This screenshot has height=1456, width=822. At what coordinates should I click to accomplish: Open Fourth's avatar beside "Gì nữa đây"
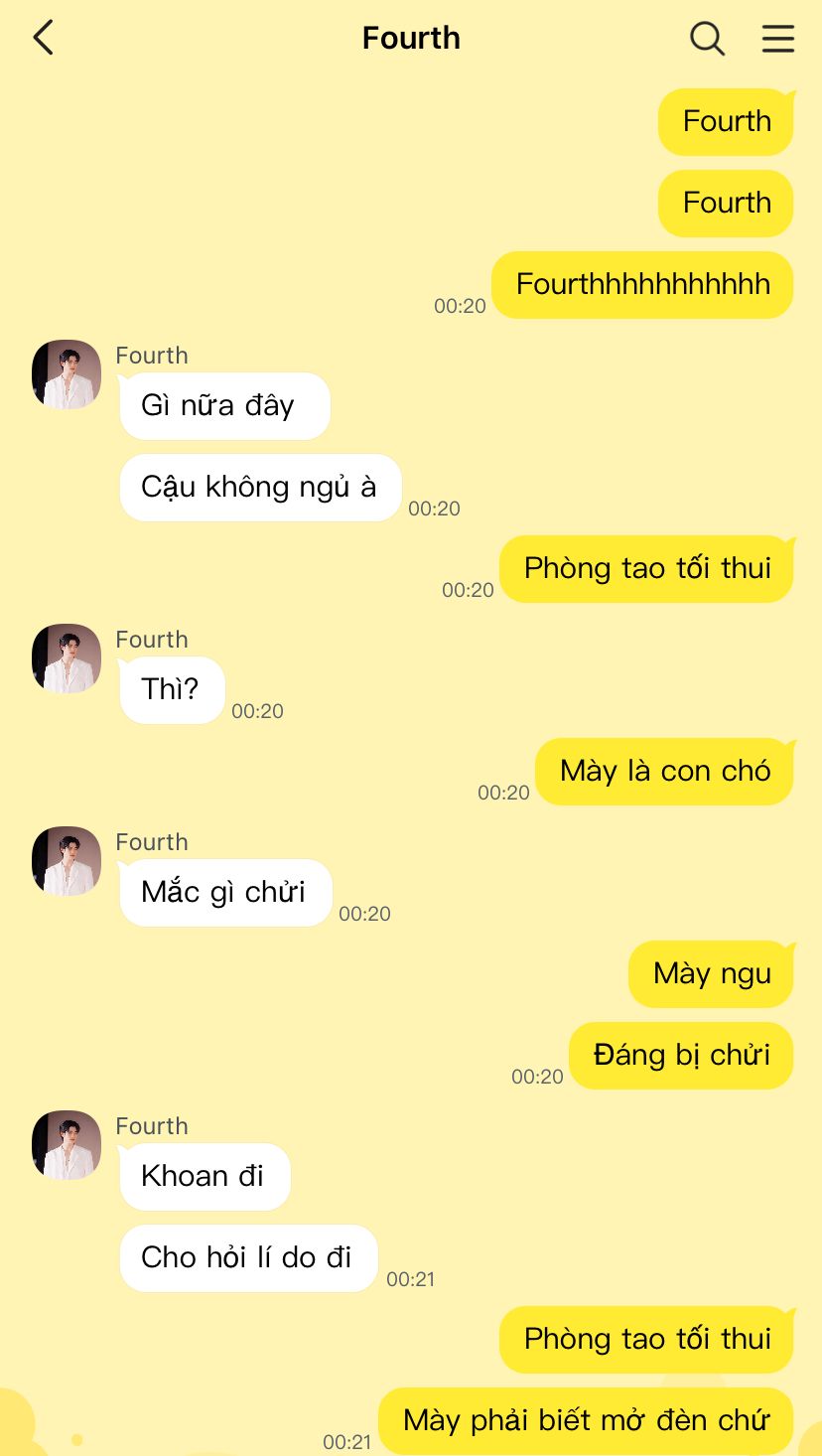(x=67, y=374)
